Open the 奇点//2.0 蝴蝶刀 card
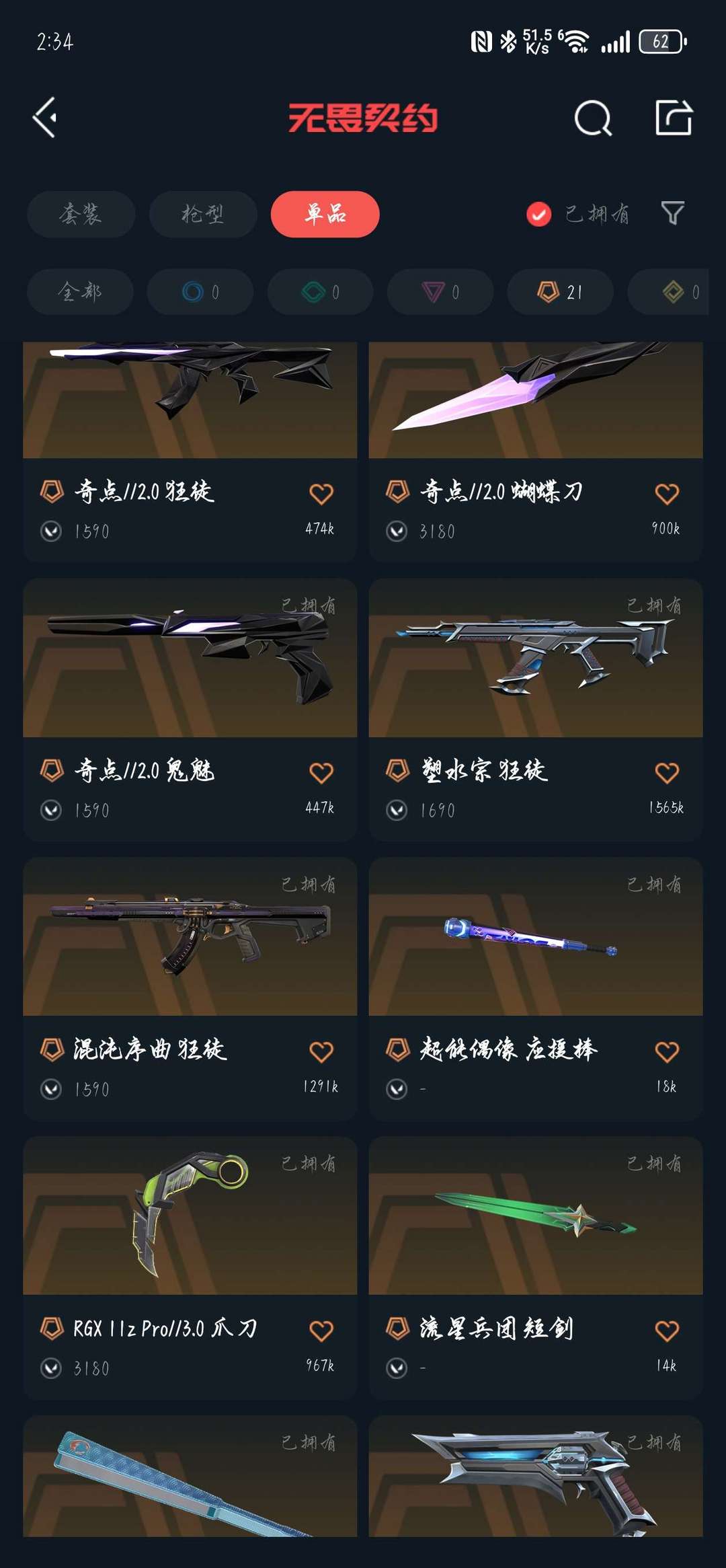 coord(536,452)
